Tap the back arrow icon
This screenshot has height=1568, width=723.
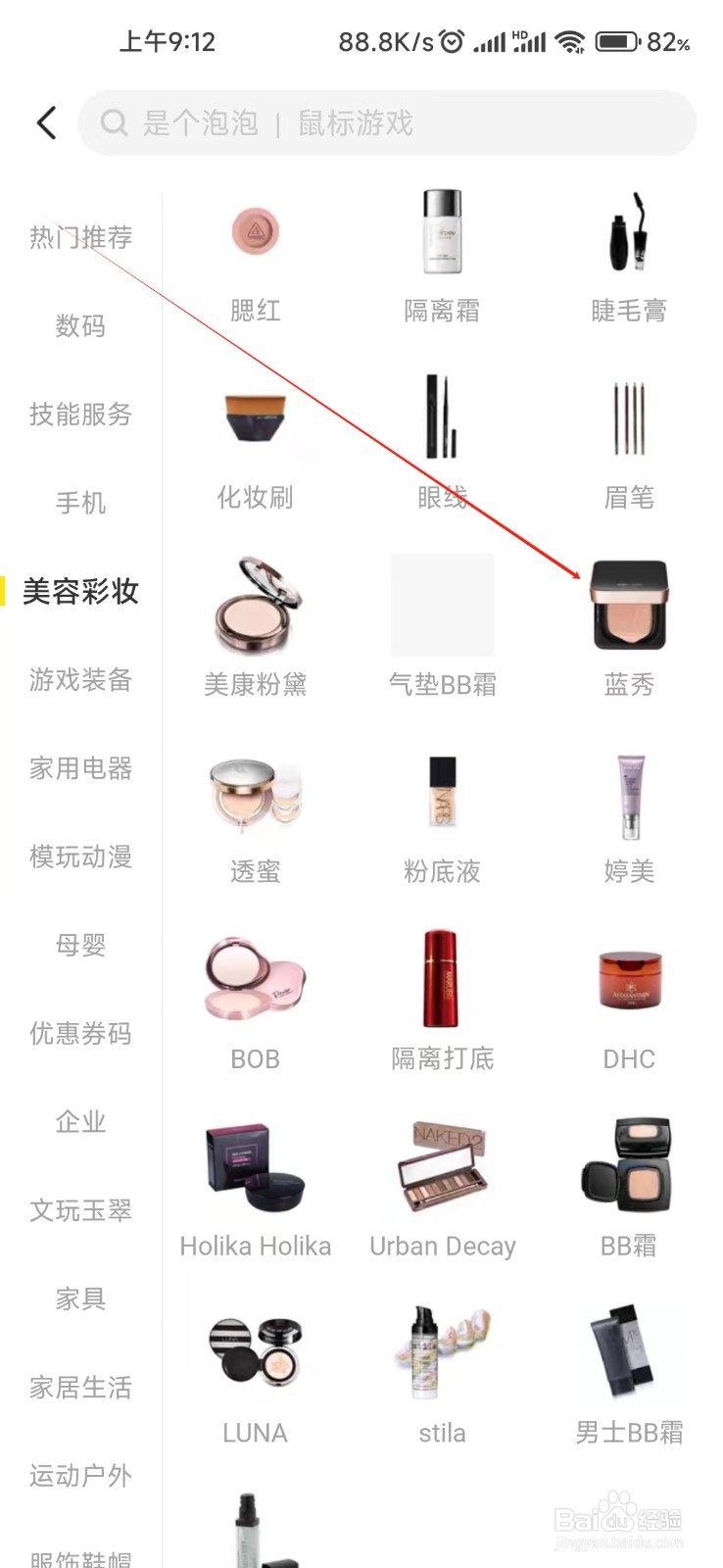tap(46, 123)
